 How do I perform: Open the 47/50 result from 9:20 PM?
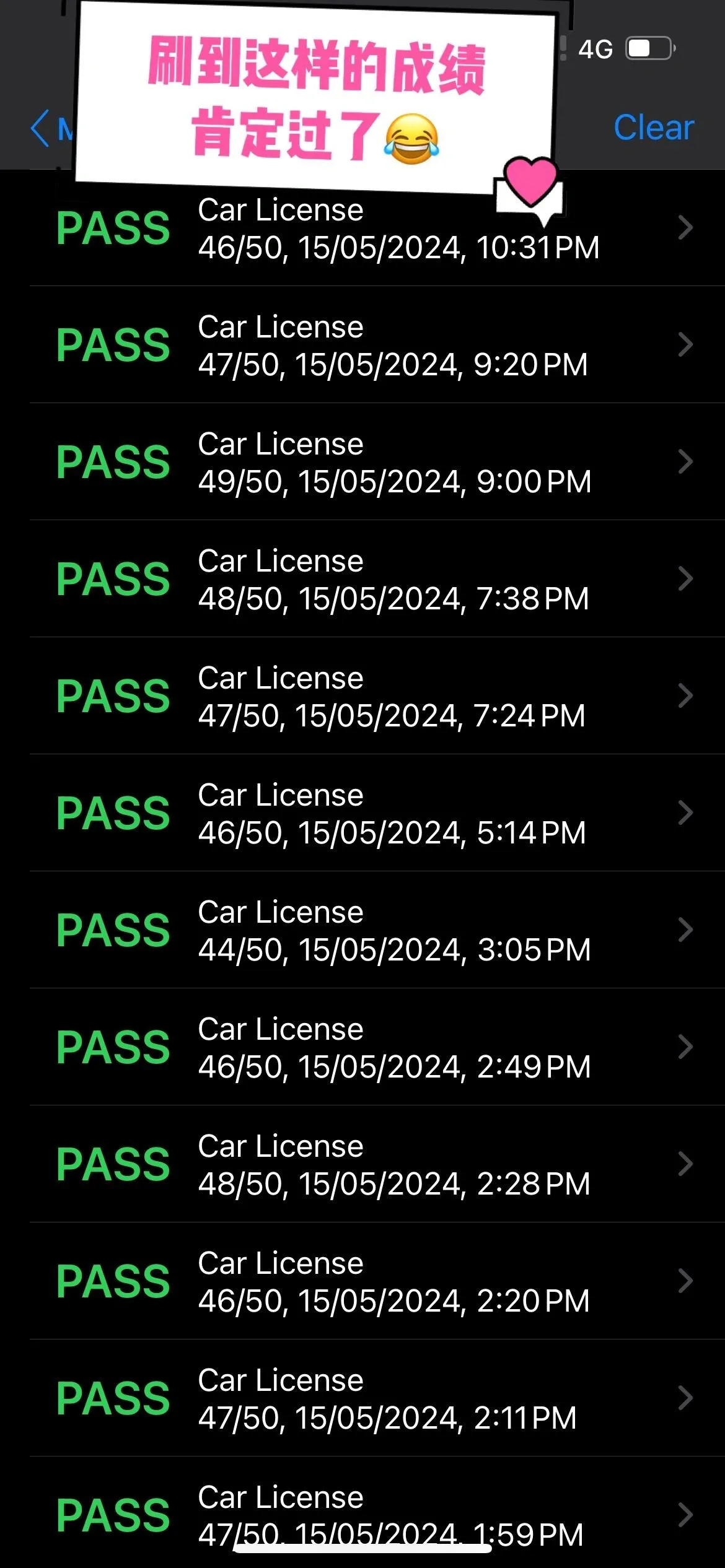[362, 345]
